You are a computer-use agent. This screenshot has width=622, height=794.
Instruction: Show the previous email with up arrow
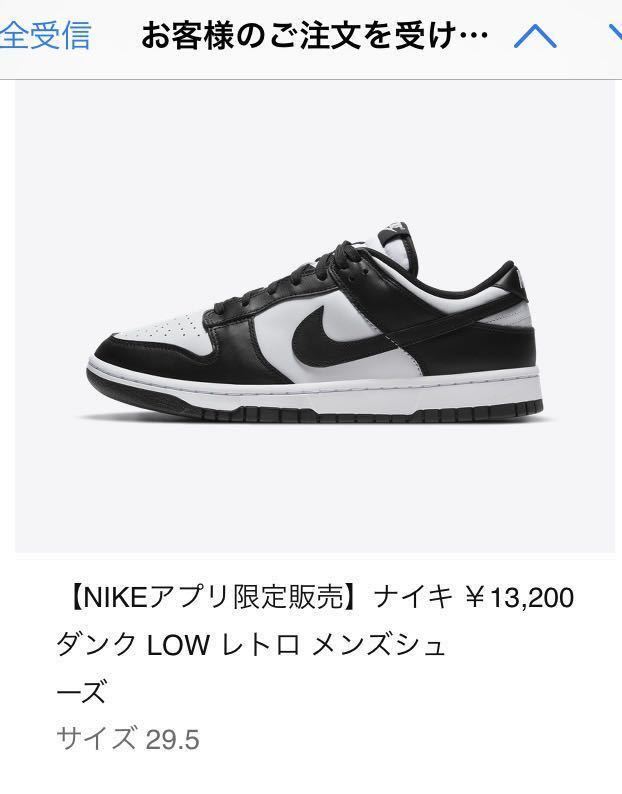pos(534,38)
